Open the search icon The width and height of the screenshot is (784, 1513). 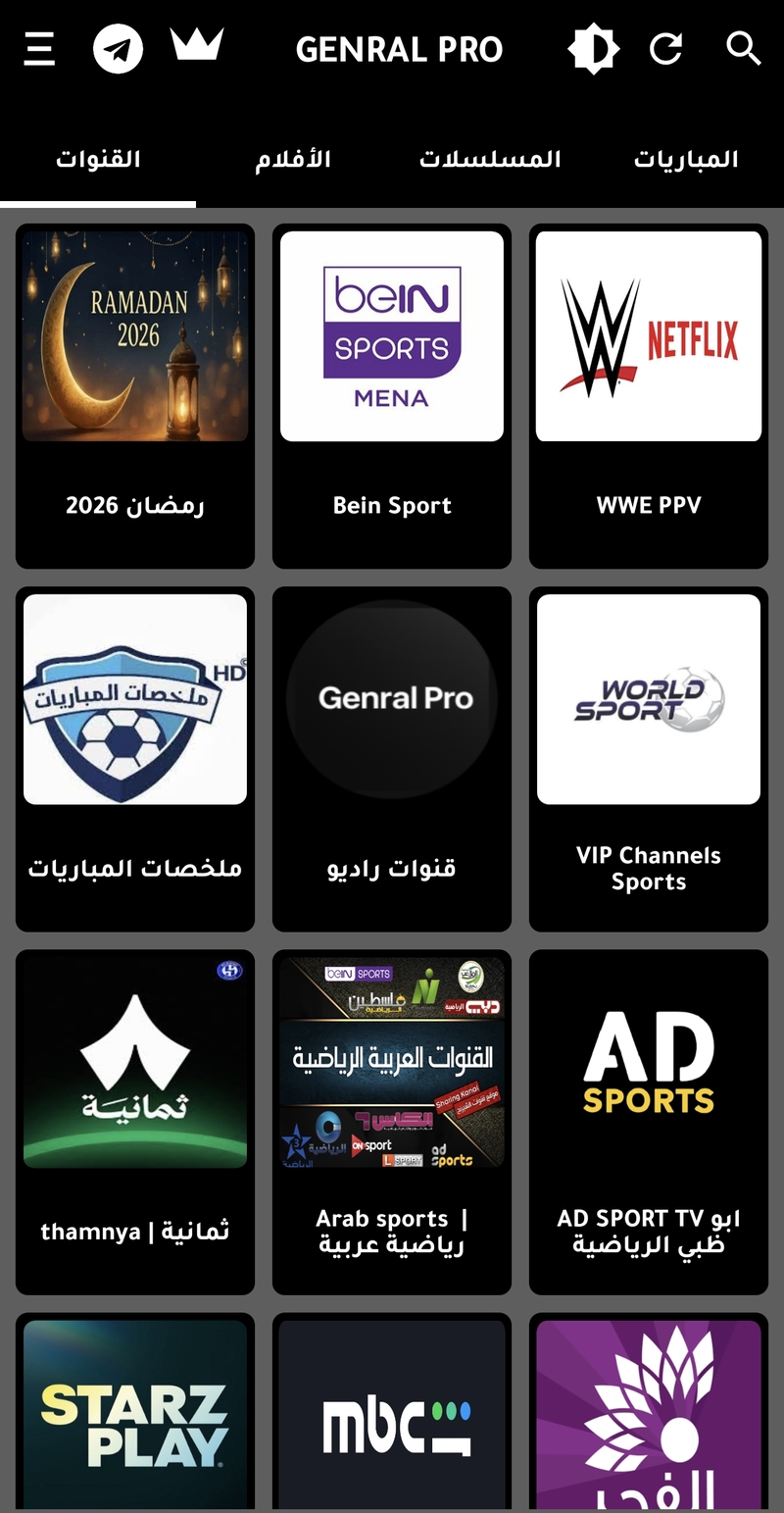pos(744,48)
